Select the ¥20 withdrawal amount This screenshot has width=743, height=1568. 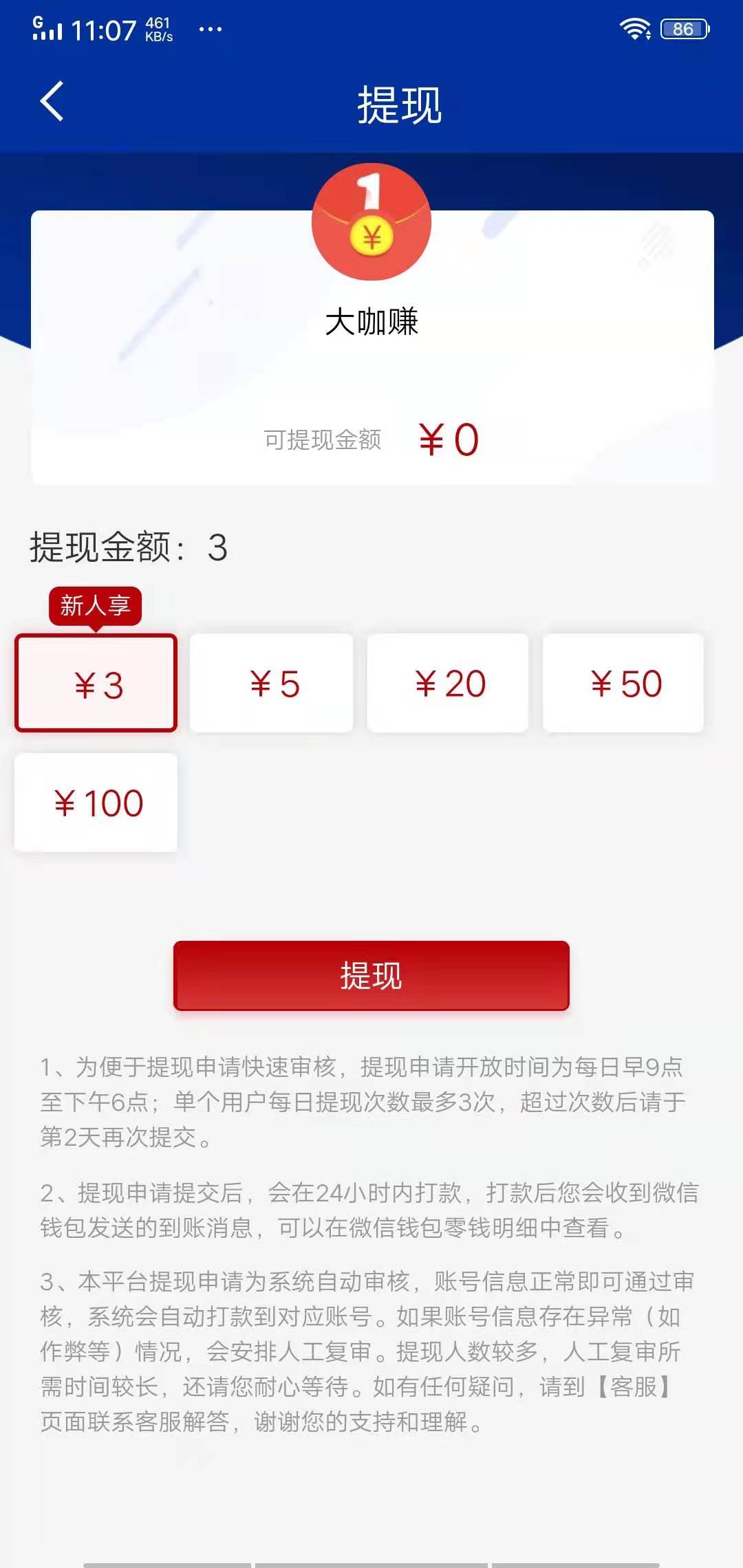tap(448, 683)
